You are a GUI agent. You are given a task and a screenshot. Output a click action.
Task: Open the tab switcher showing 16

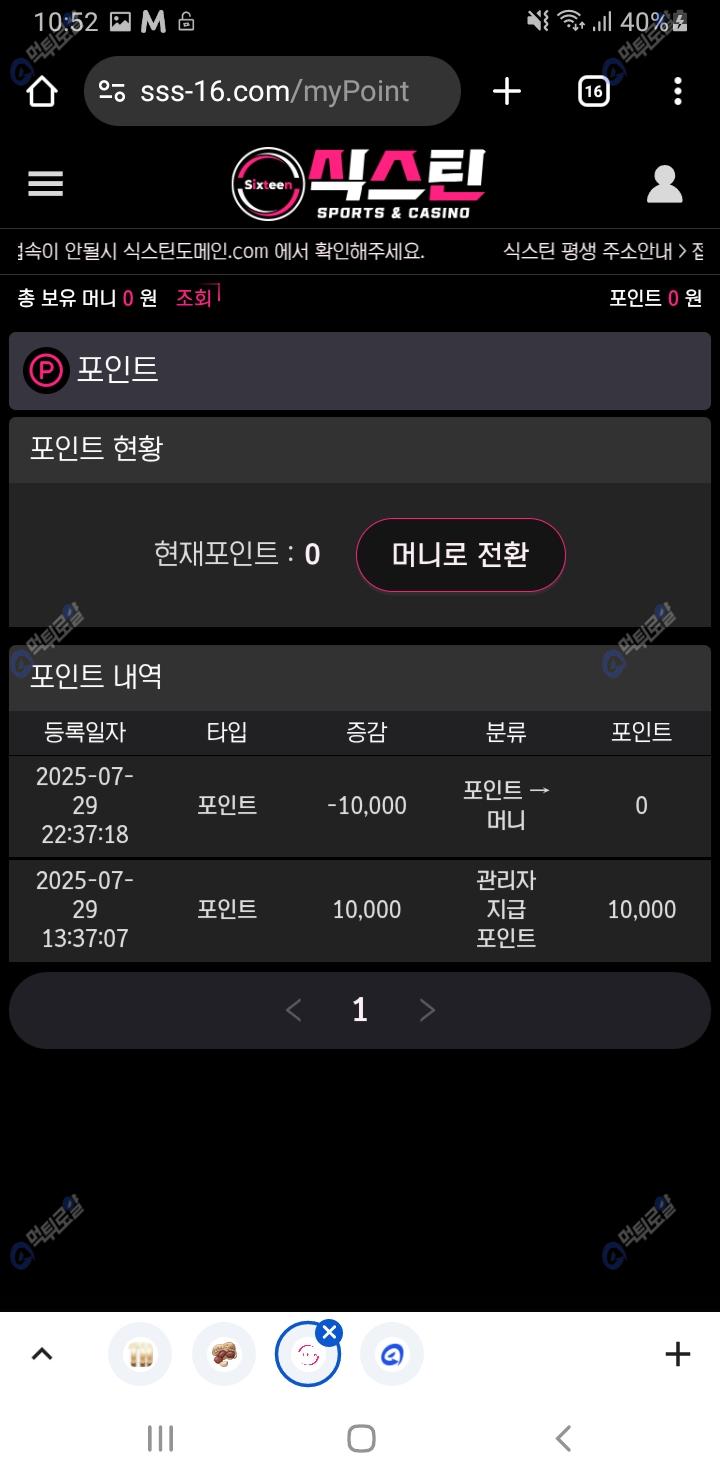[593, 92]
